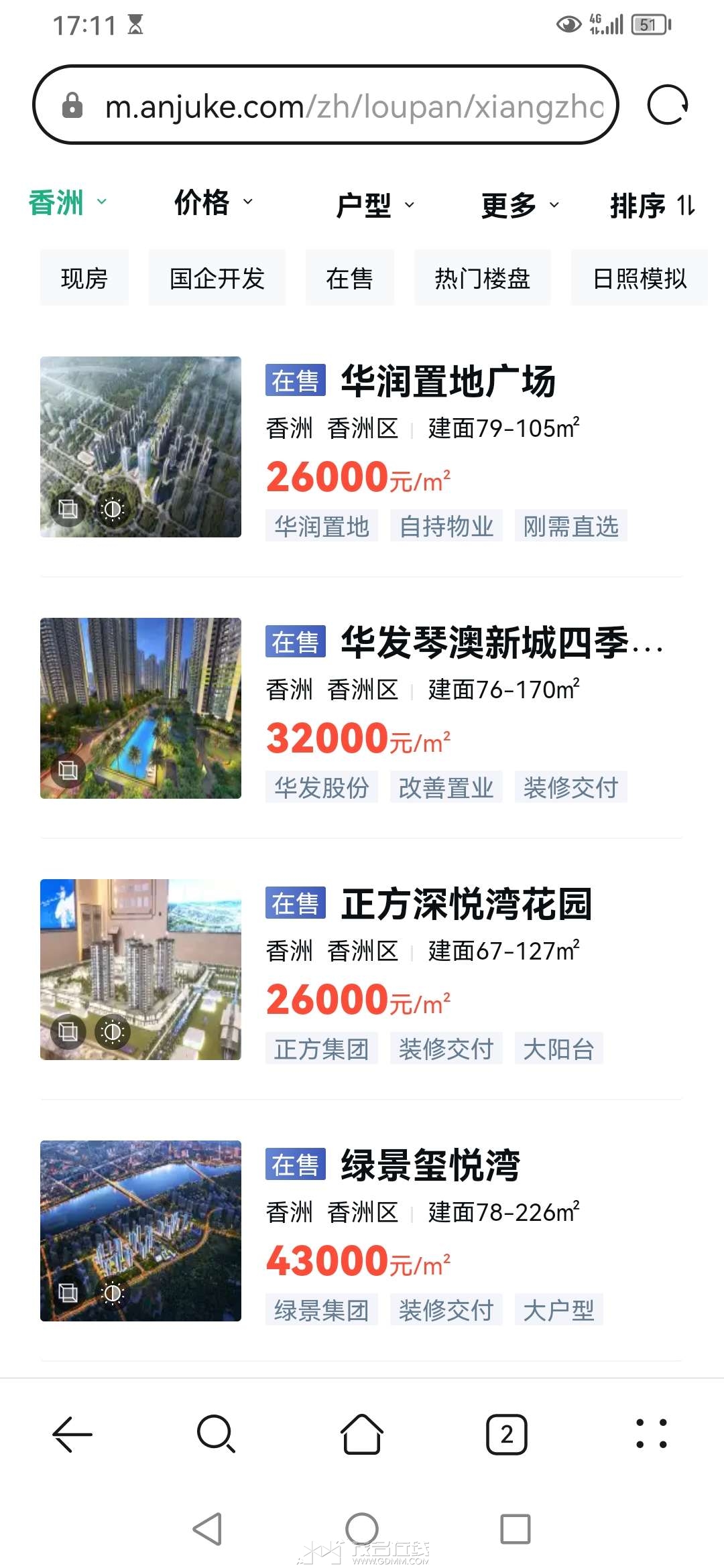This screenshot has height=1568, width=724.
Task: Open the browser tabs switcher
Action: point(507,1435)
